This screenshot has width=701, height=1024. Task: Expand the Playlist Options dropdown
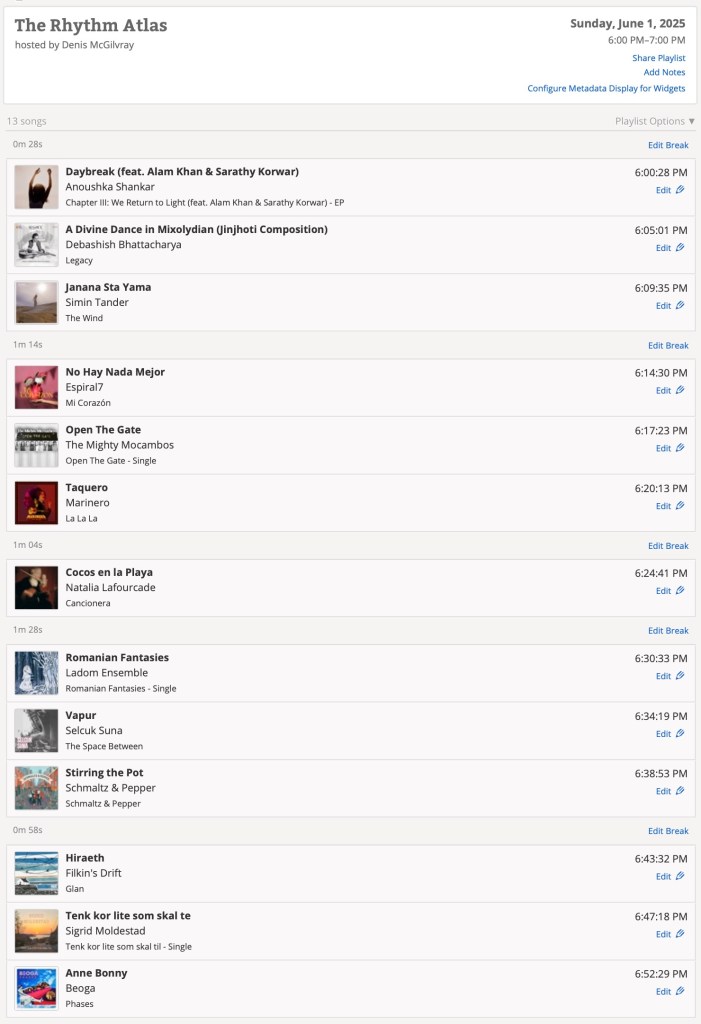[654, 121]
